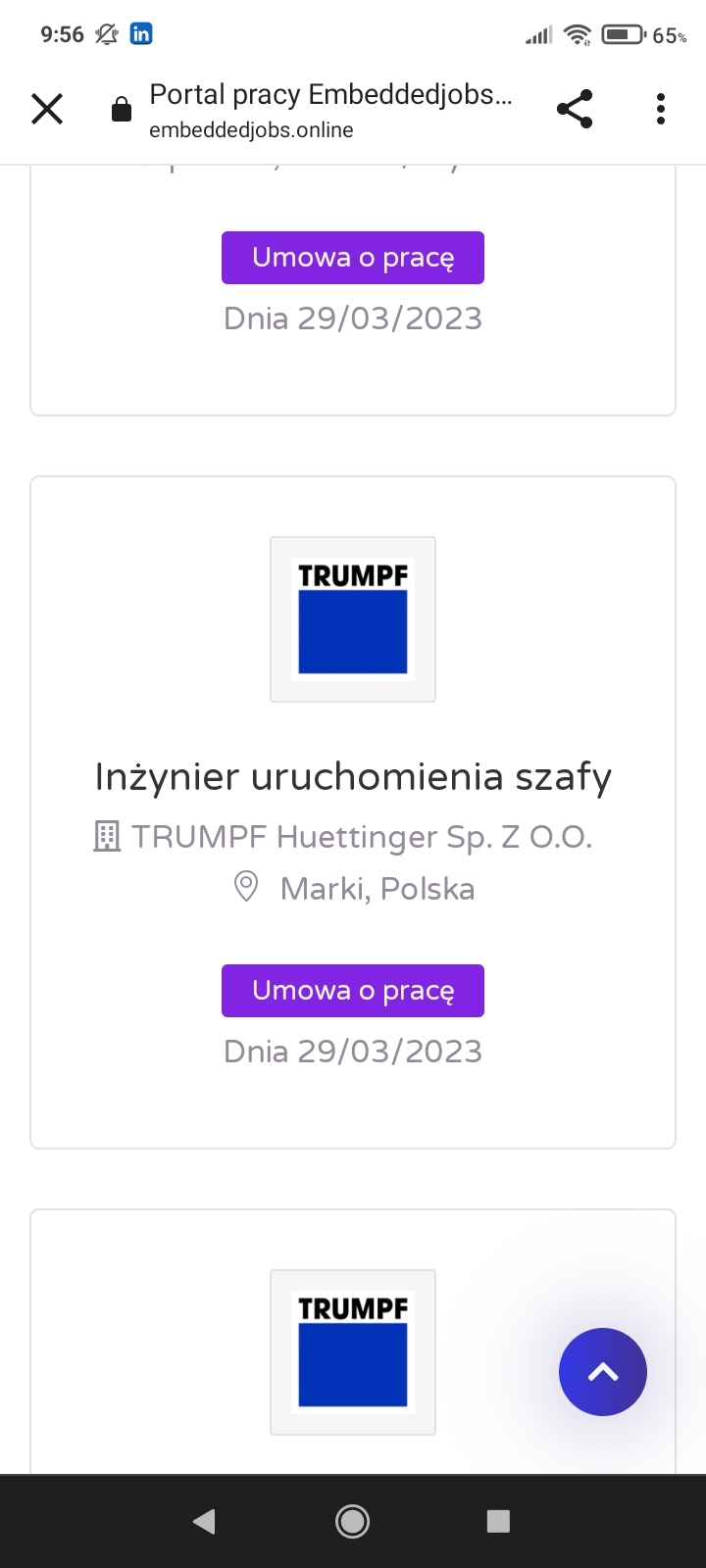Go back using the system back button
706x1568 pixels.
pos(204,1521)
